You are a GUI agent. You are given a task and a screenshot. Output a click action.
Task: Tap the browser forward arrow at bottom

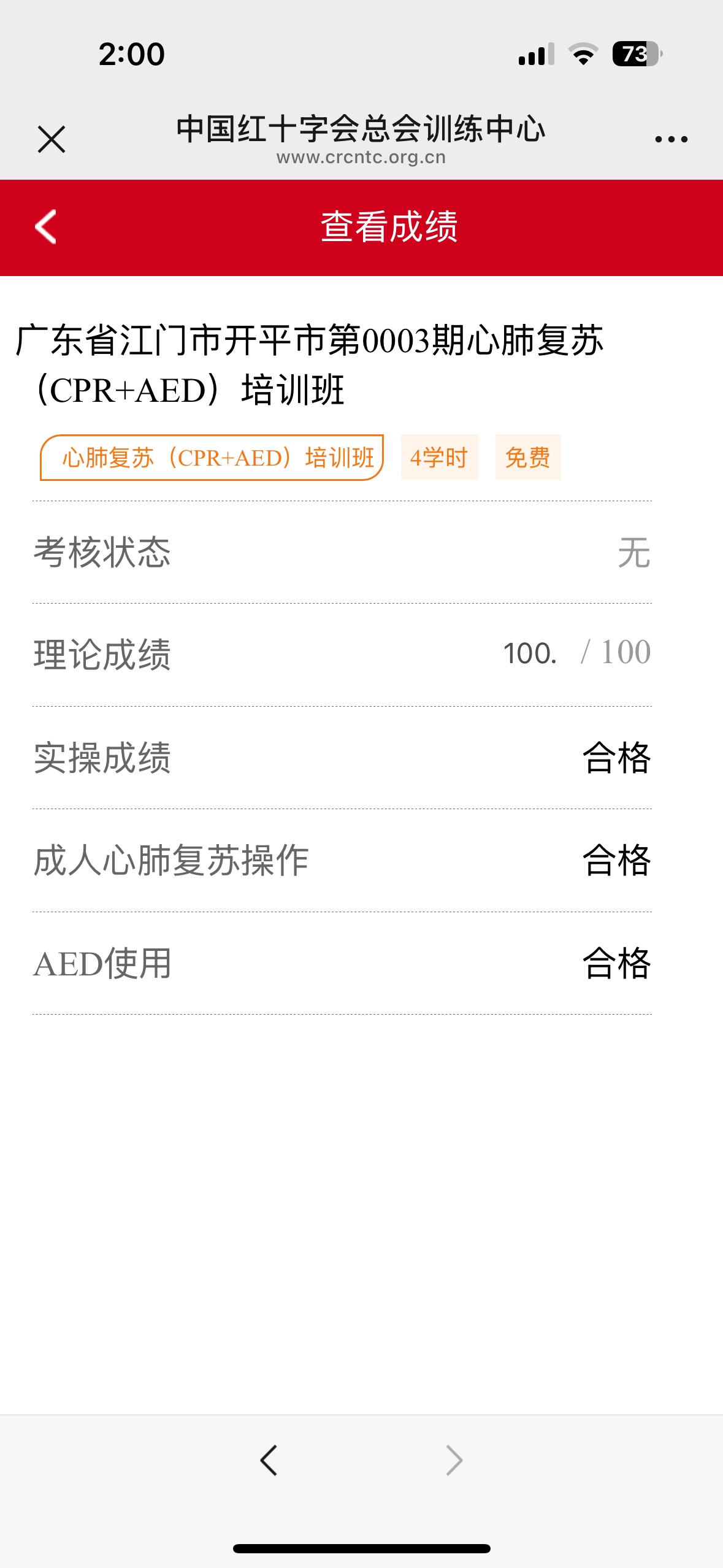coord(454,1460)
